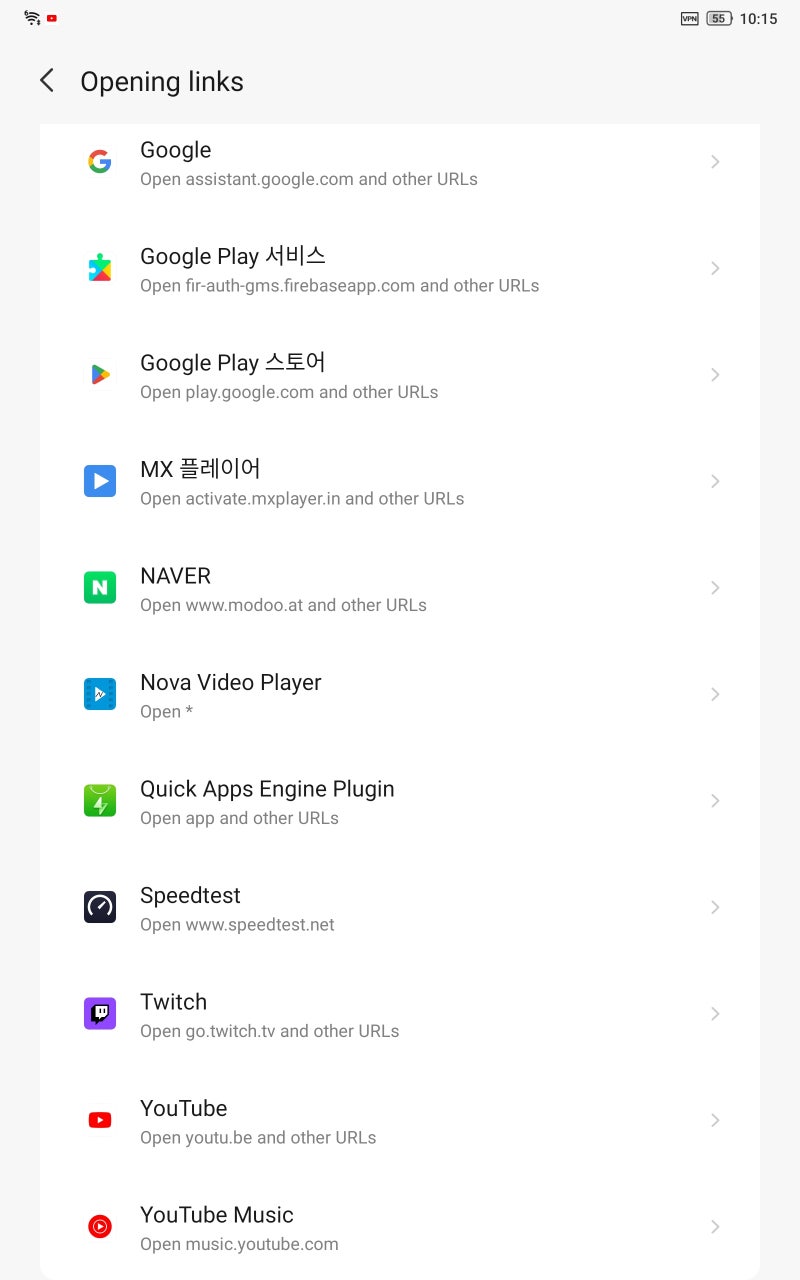Viewport: 800px width, 1280px height.
Task: Go back from Opening links
Action: [x=47, y=81]
